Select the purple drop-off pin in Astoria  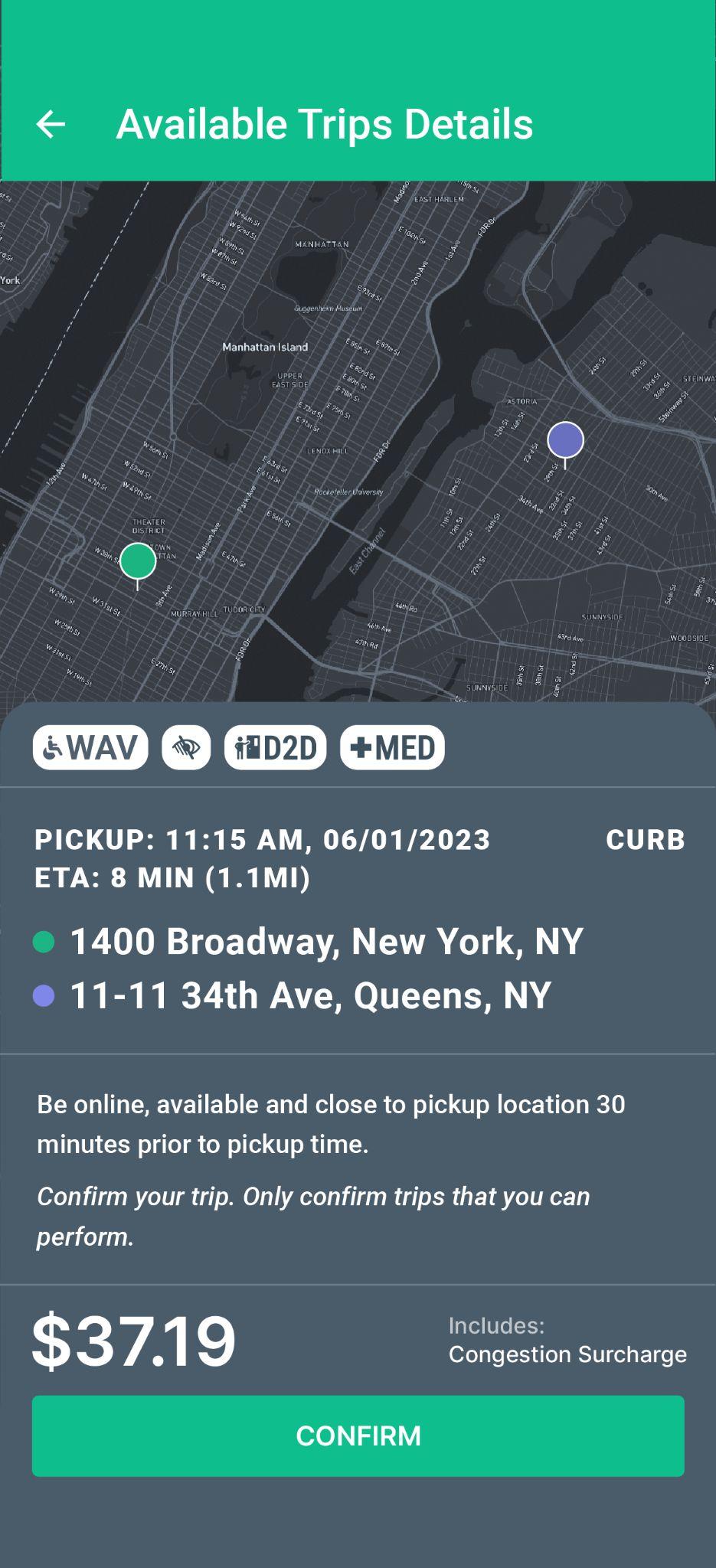pos(565,440)
